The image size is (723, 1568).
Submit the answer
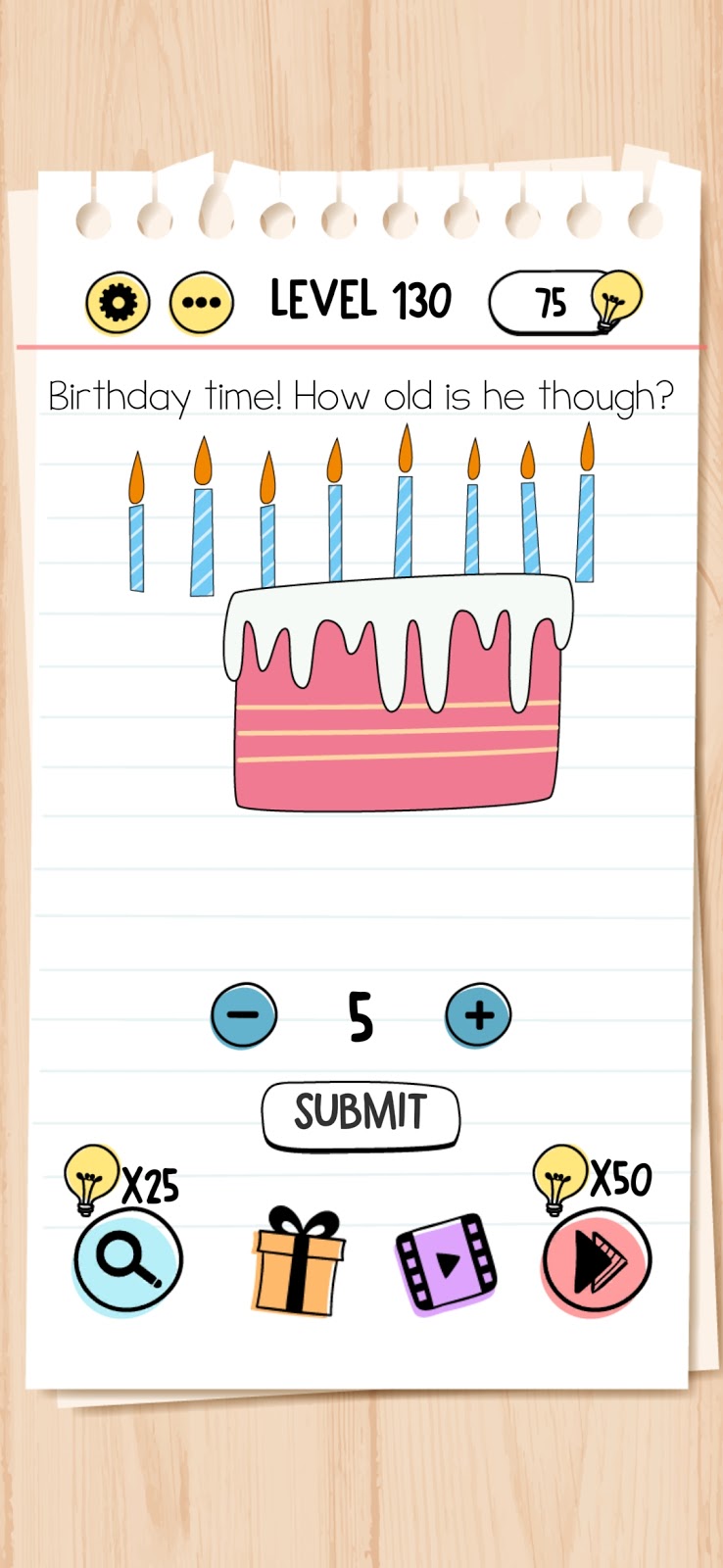361,1115
